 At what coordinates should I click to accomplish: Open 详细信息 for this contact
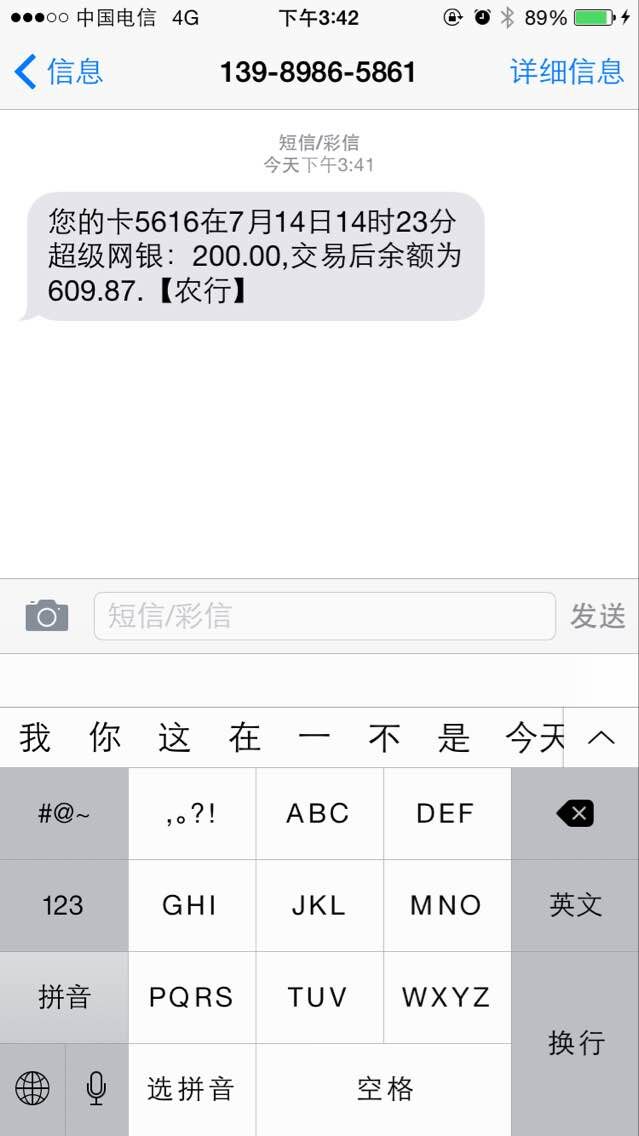[x=567, y=72]
